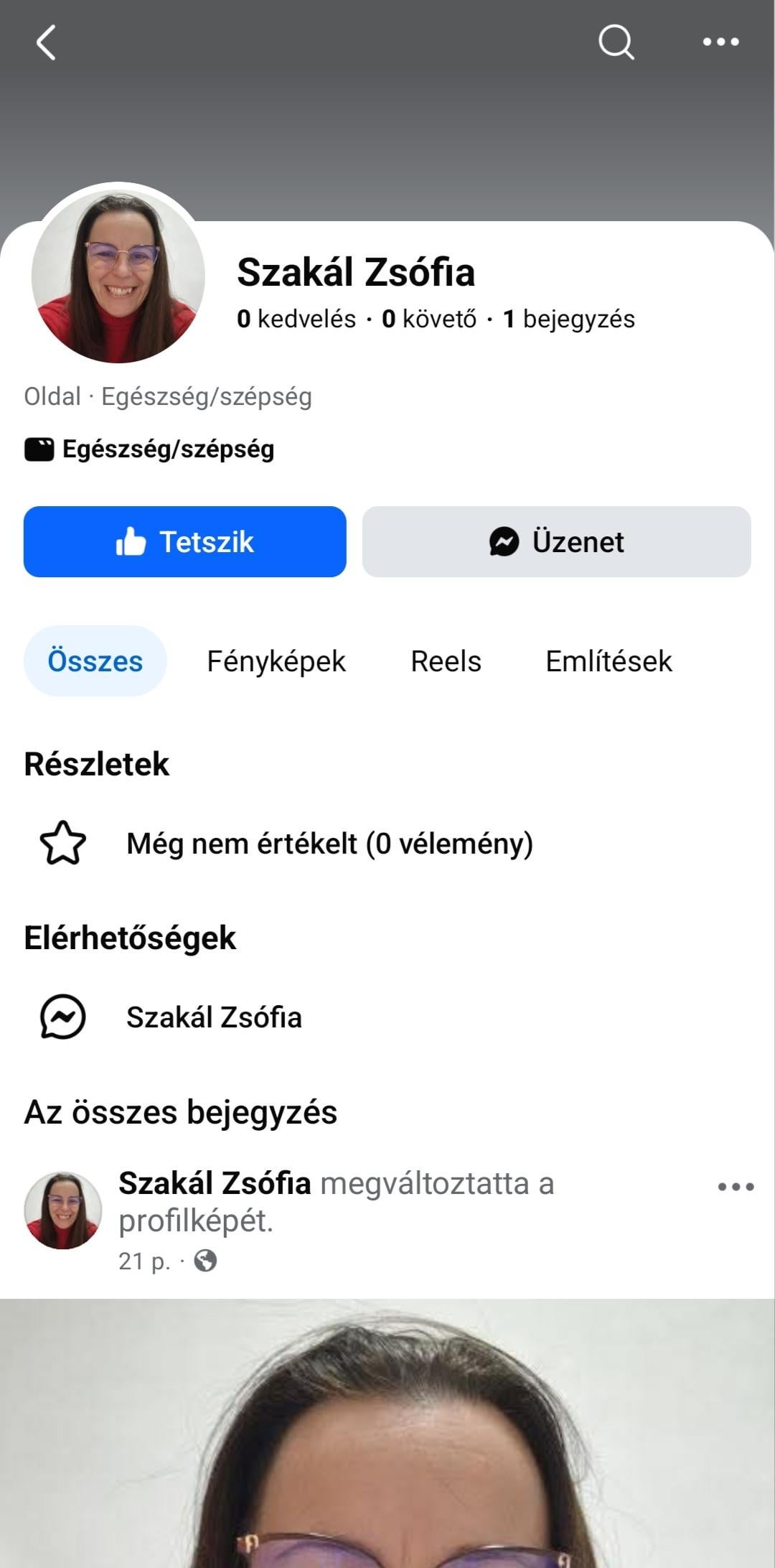The image size is (775, 1568).
Task: Go back using the top-left arrow
Action: pyautogui.click(x=46, y=42)
